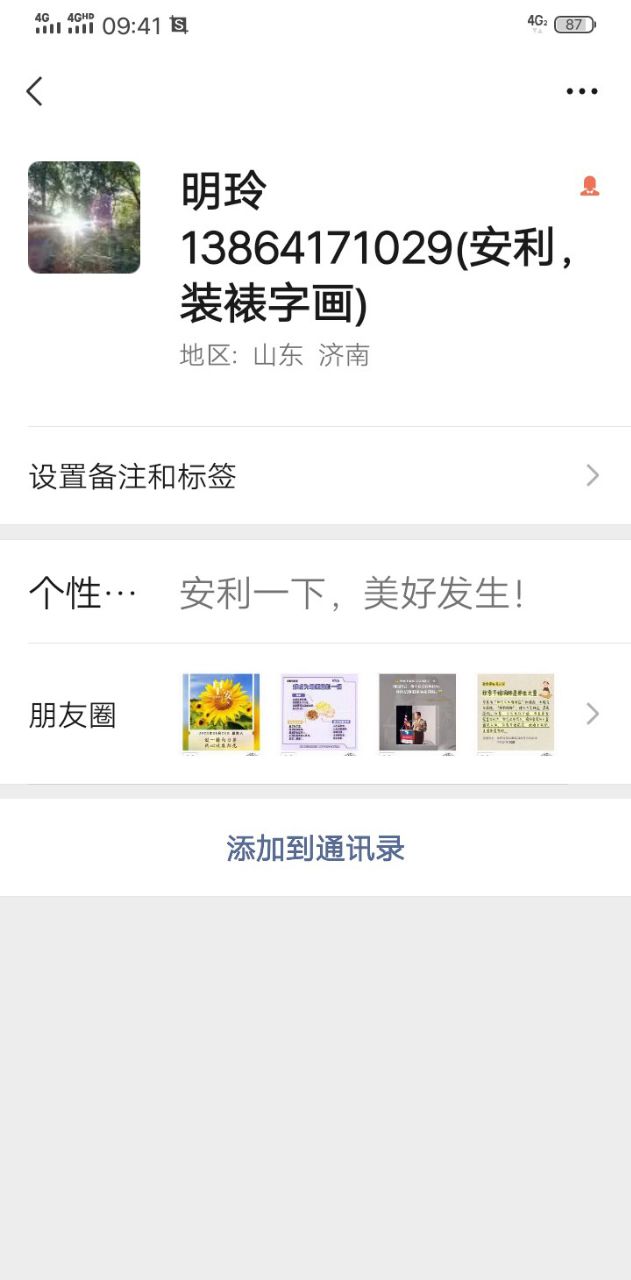Open 朋友圈 moments row

315,714
